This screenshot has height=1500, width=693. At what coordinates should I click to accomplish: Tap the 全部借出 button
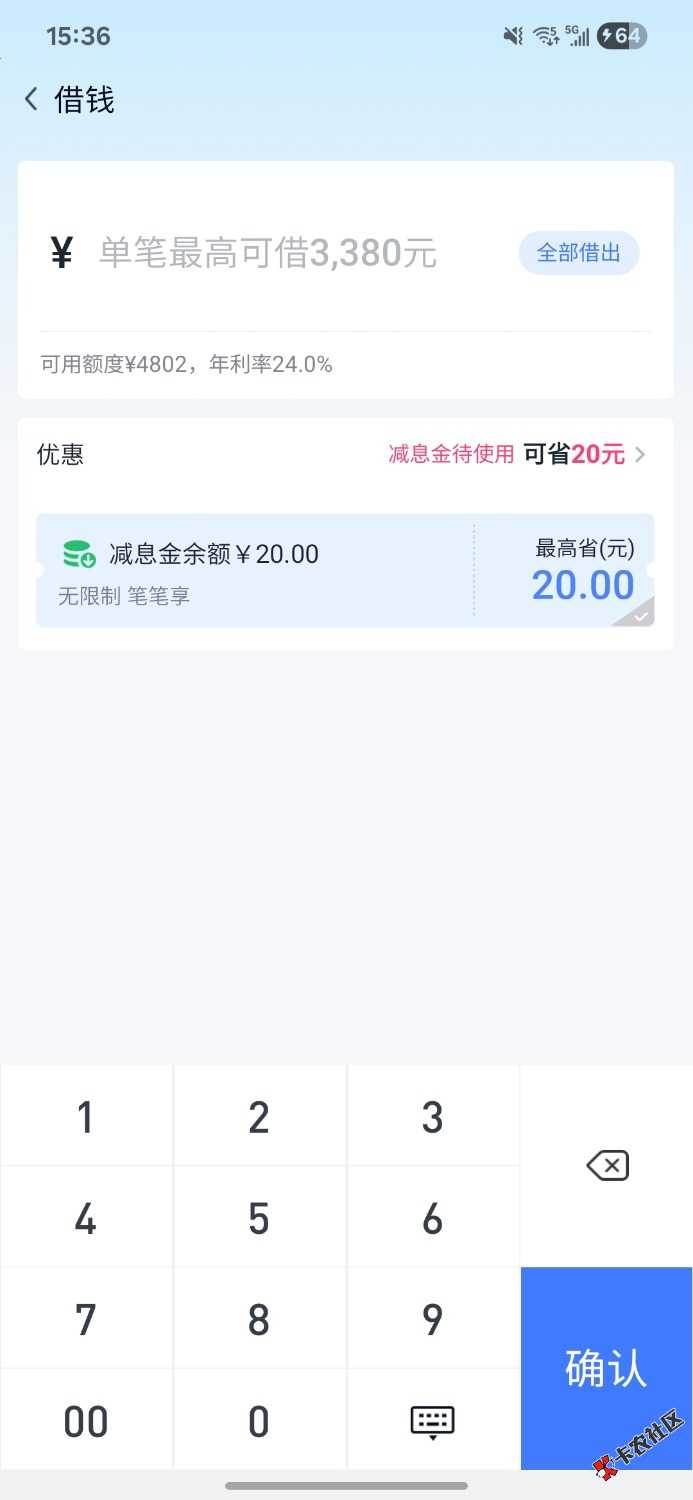578,253
